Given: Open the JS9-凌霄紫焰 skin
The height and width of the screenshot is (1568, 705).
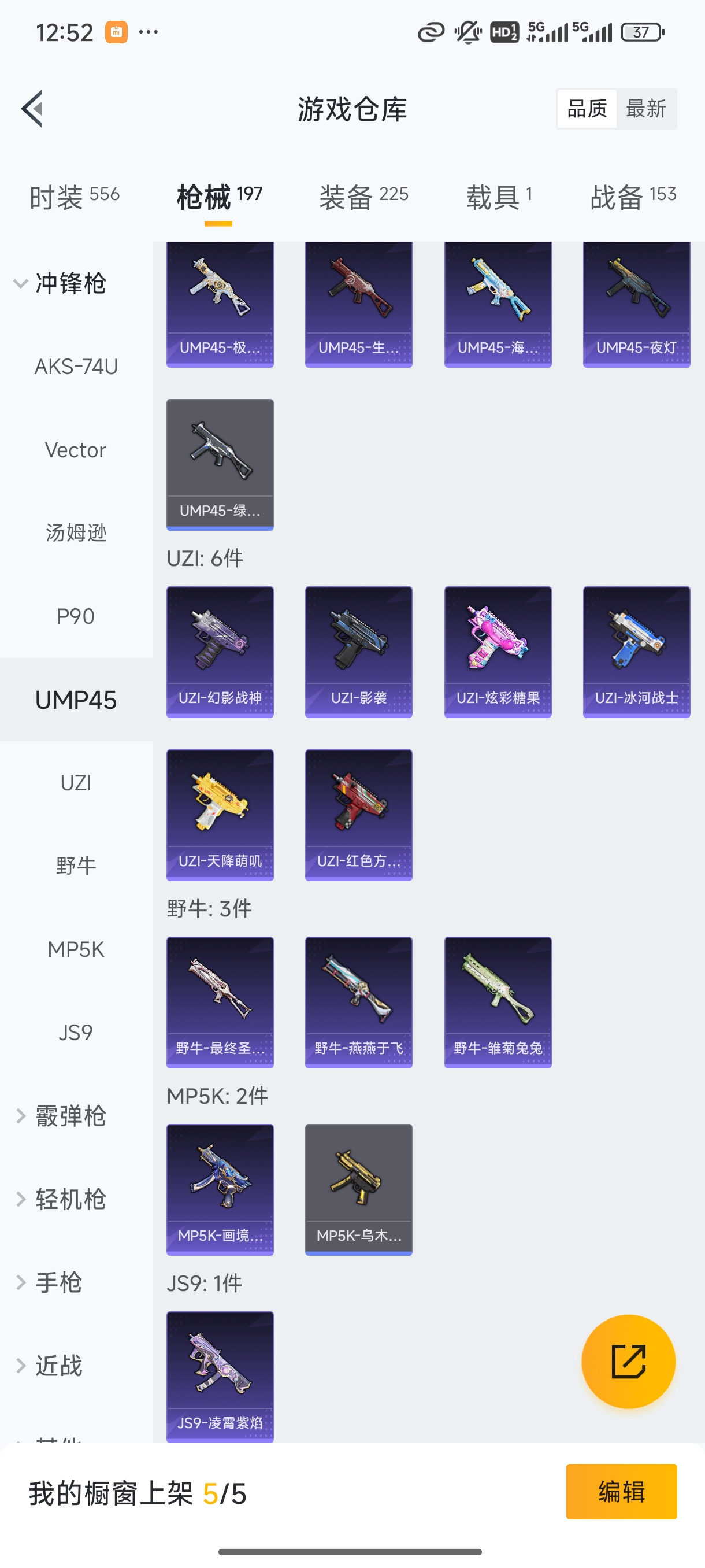Looking at the screenshot, I should [x=220, y=1375].
